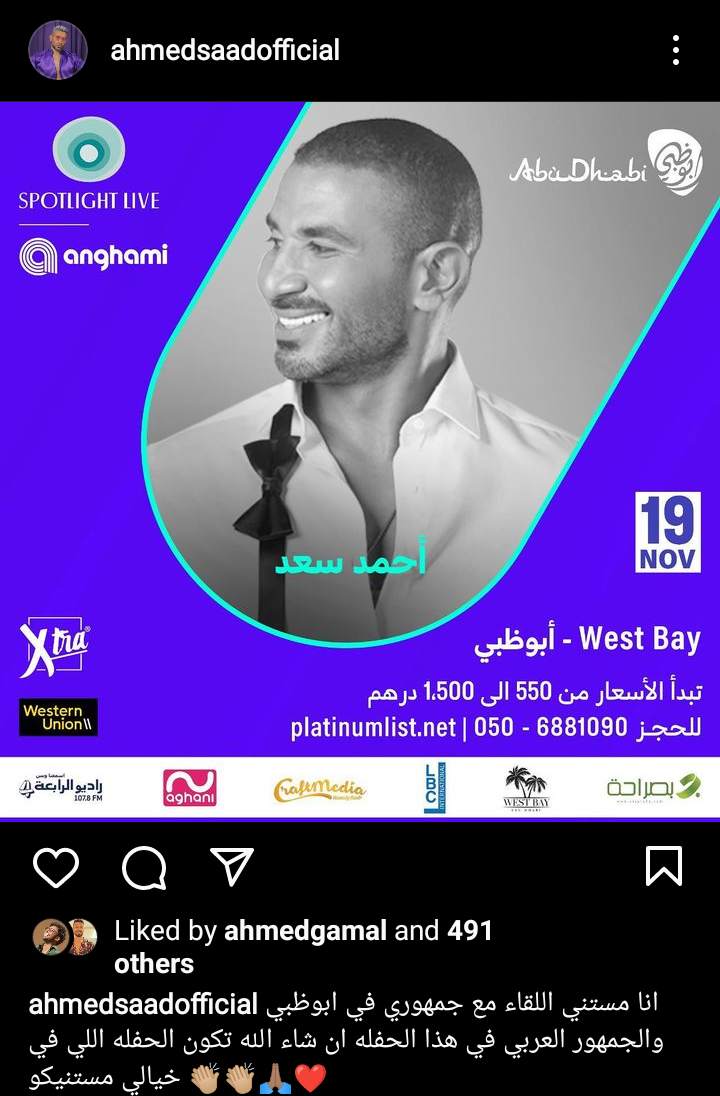Open the ahmedsaadofficial profile picture
The height and width of the screenshot is (1096, 720).
click(x=58, y=50)
